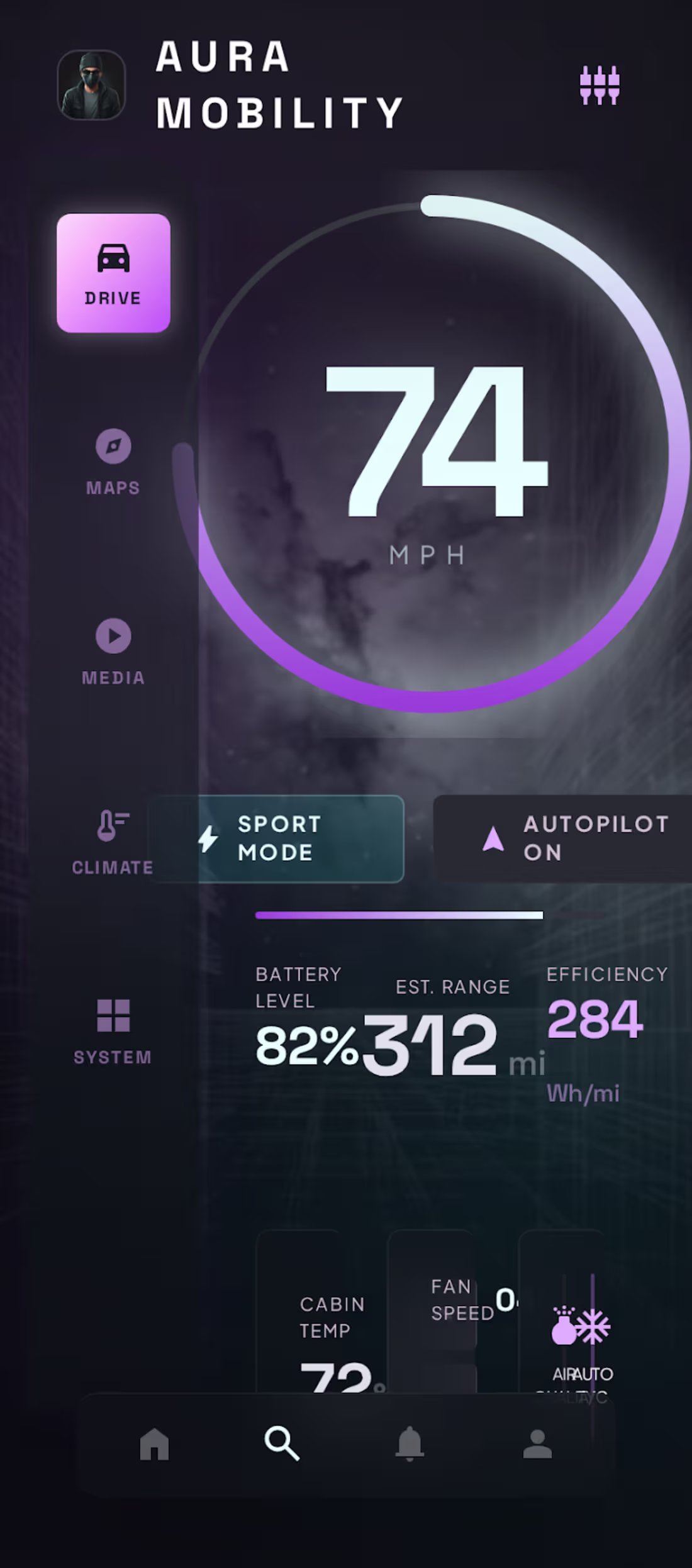Open the equalizer settings icon
692x1568 pixels.
coord(599,85)
